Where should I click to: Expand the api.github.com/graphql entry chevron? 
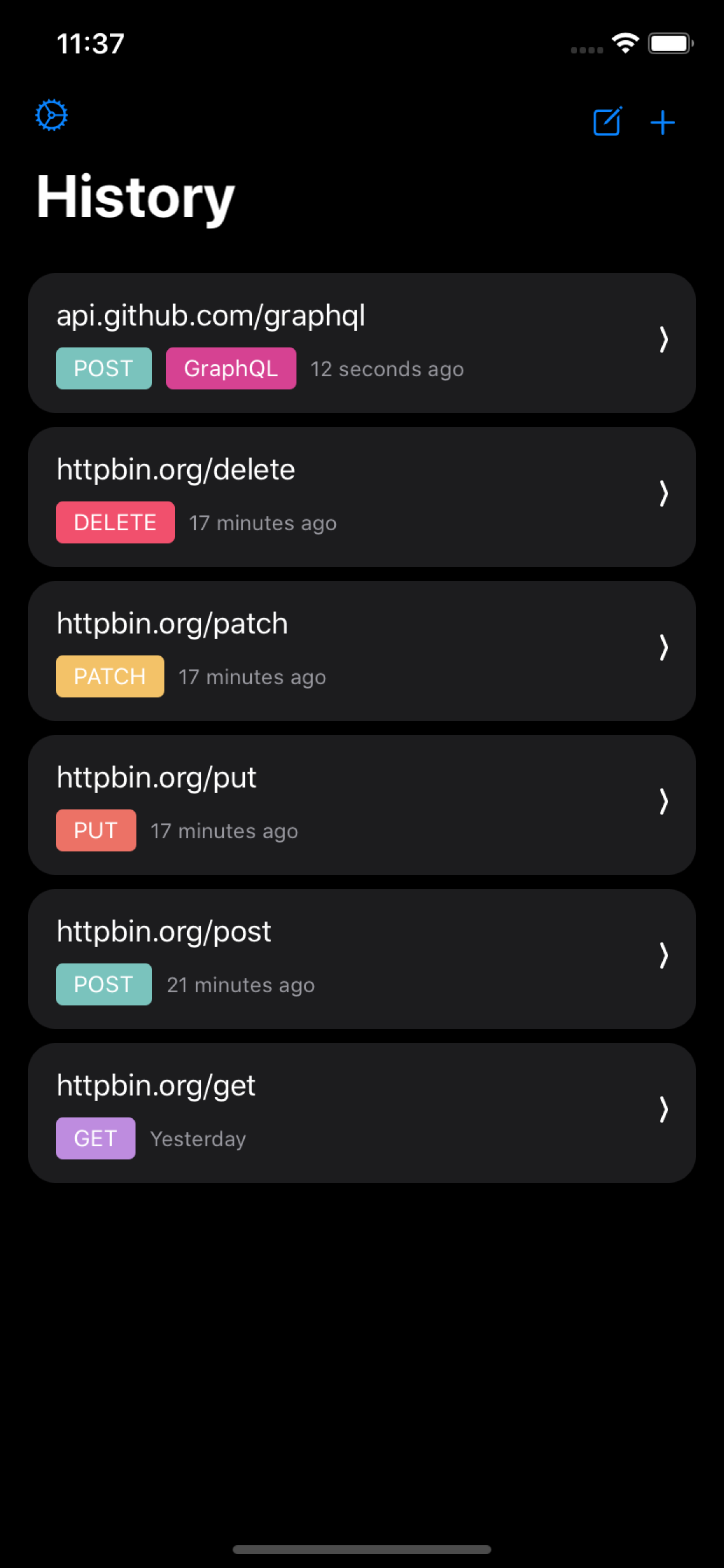tap(665, 341)
